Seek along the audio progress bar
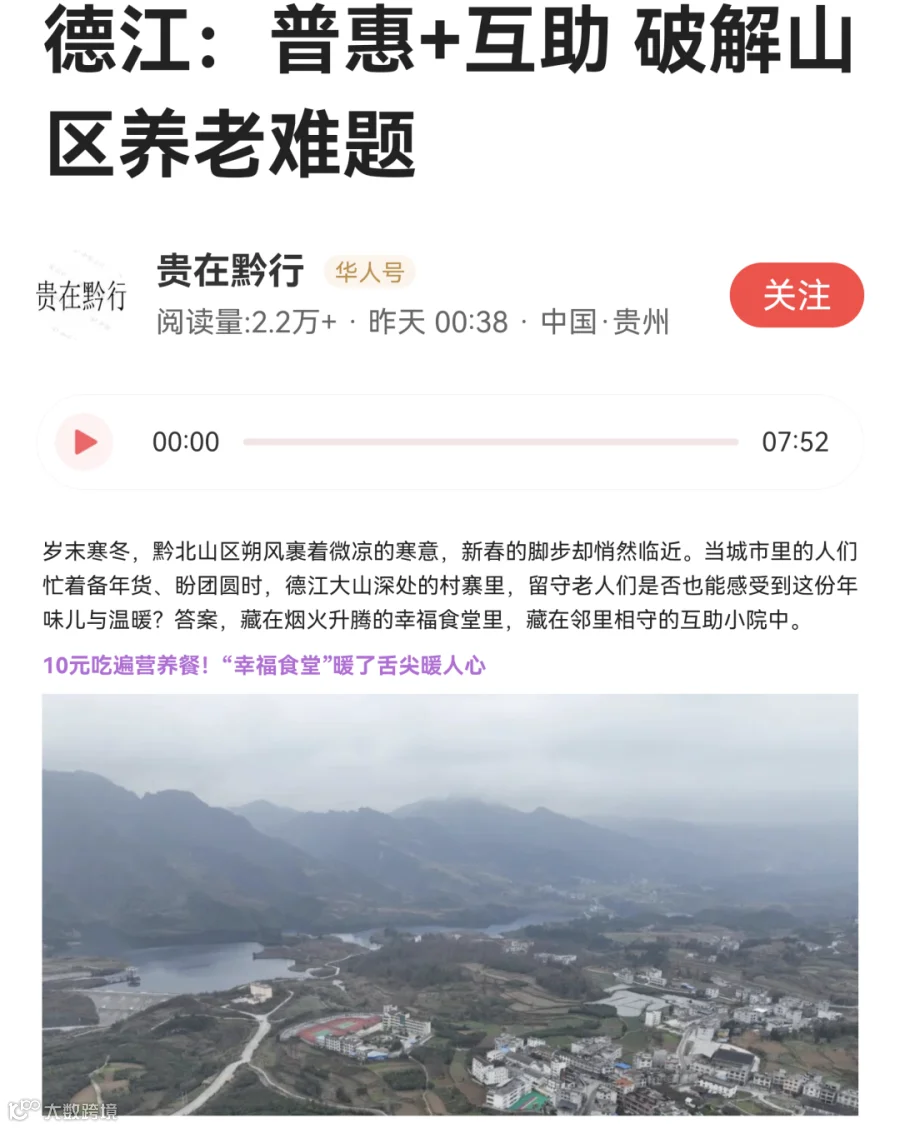This screenshot has width=900, height=1128. click(490, 442)
